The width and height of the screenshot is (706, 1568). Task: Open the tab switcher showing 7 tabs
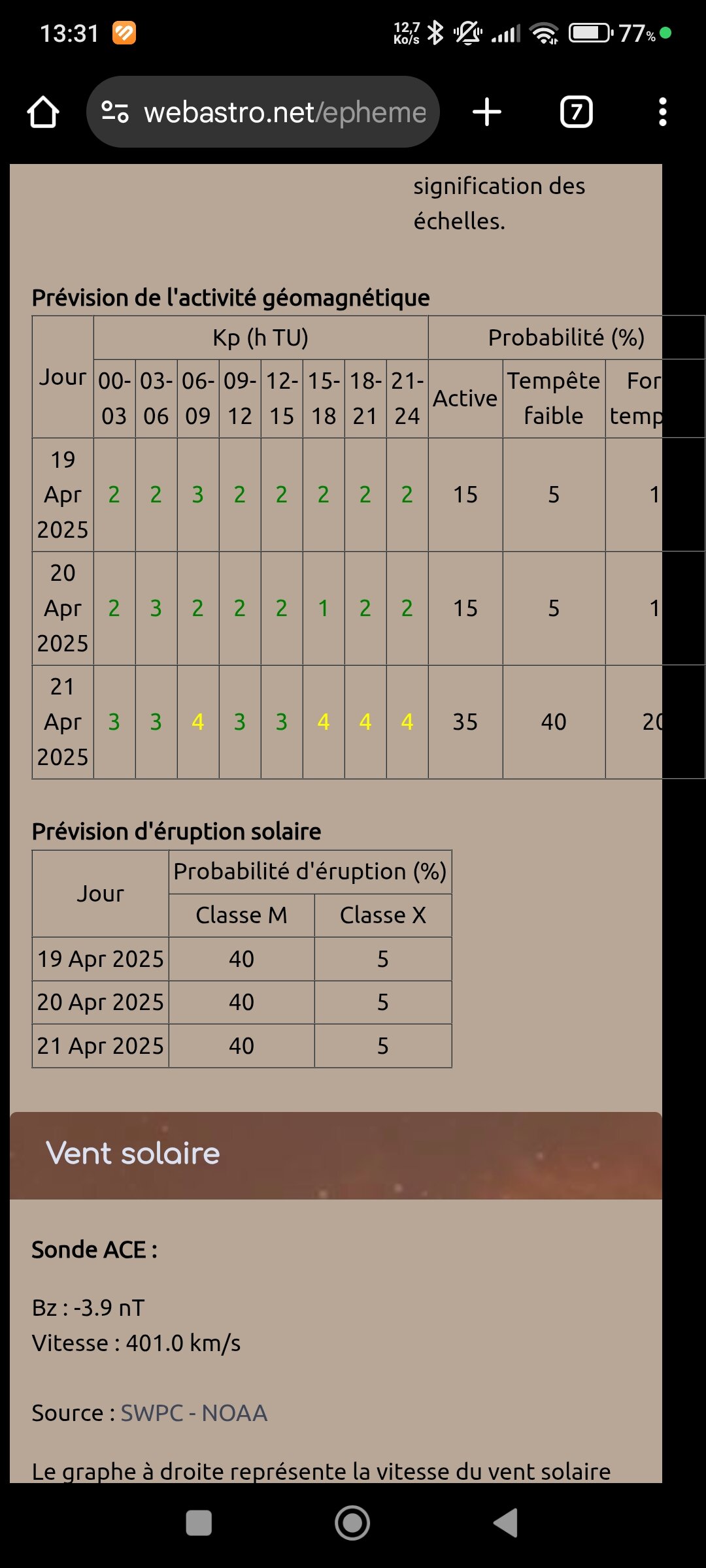[576, 112]
